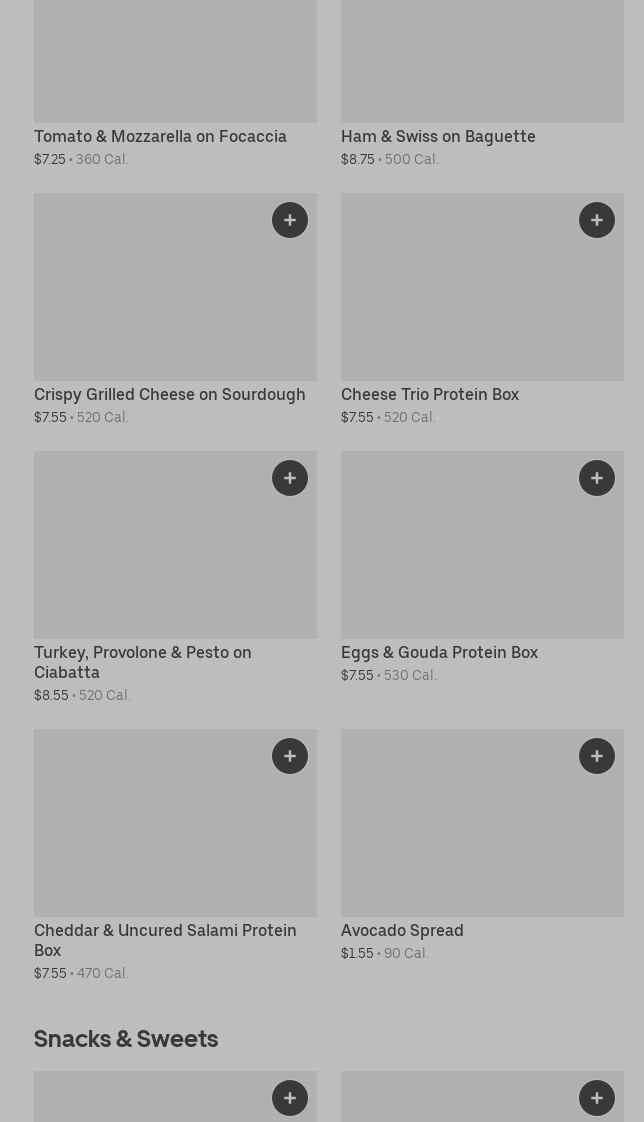Open Ham & Swiss on Baguette item
This screenshot has height=1122, width=644.
click(x=438, y=136)
